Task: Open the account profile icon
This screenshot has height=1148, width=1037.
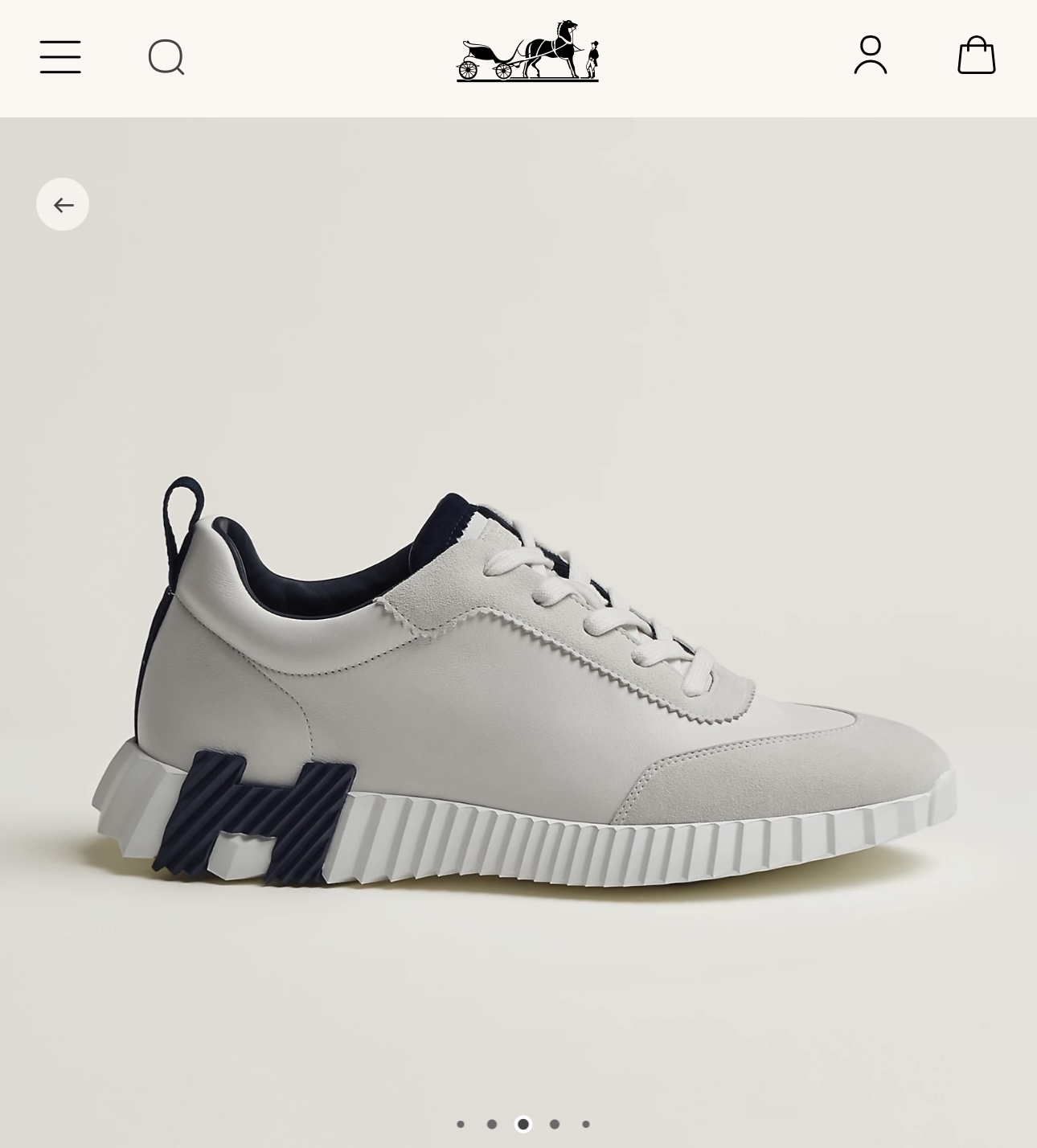Action: click(871, 55)
